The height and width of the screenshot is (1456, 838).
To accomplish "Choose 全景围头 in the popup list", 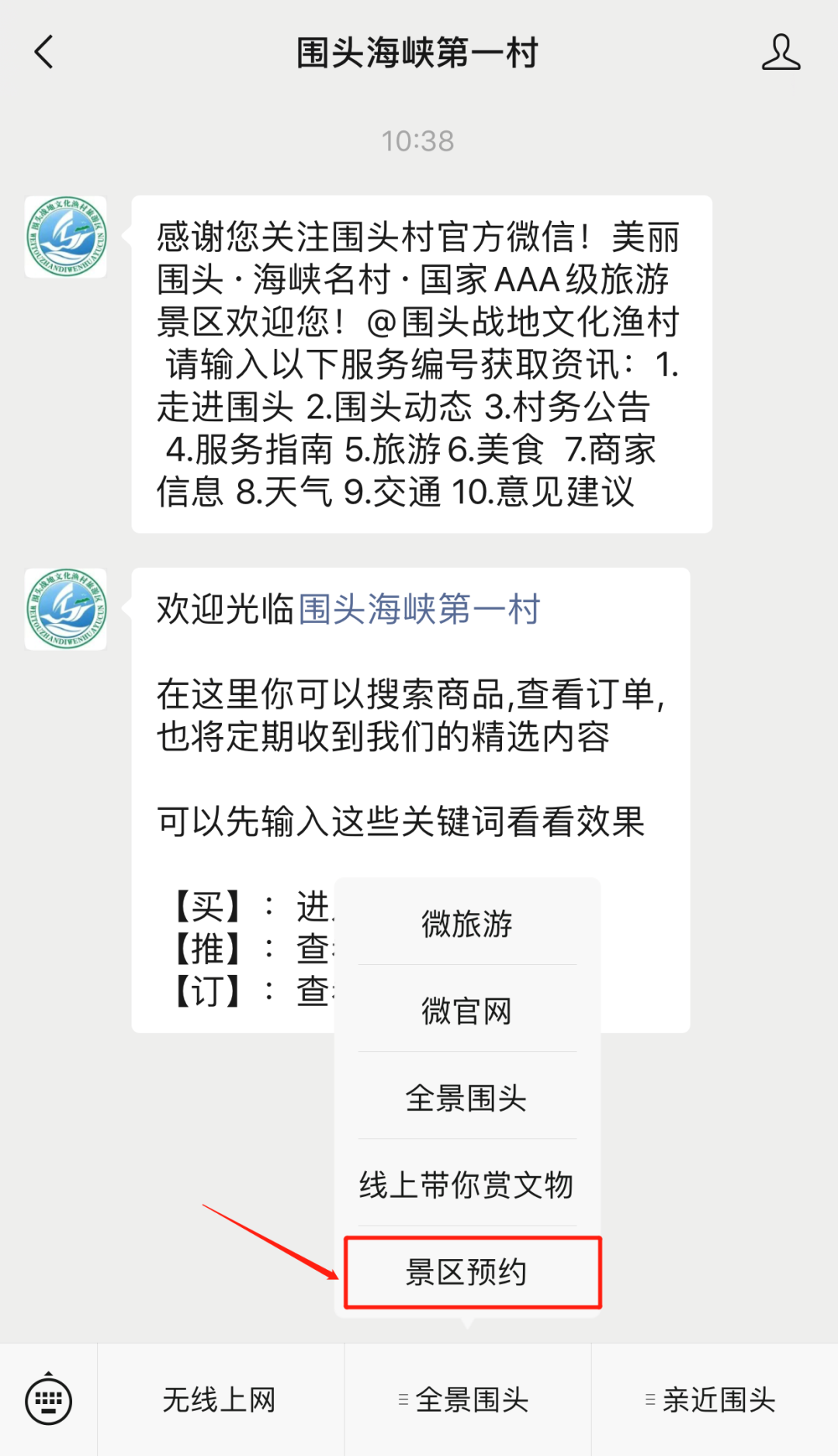I will coord(467,1098).
